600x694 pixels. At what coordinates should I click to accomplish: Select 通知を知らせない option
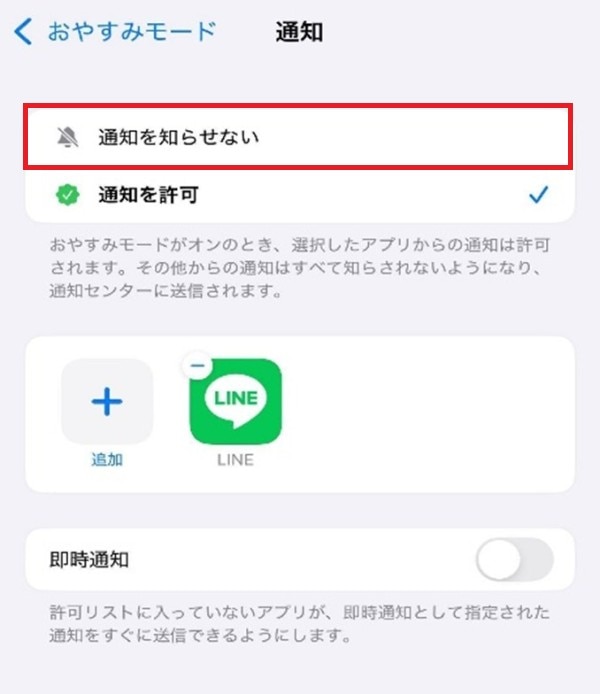point(298,138)
